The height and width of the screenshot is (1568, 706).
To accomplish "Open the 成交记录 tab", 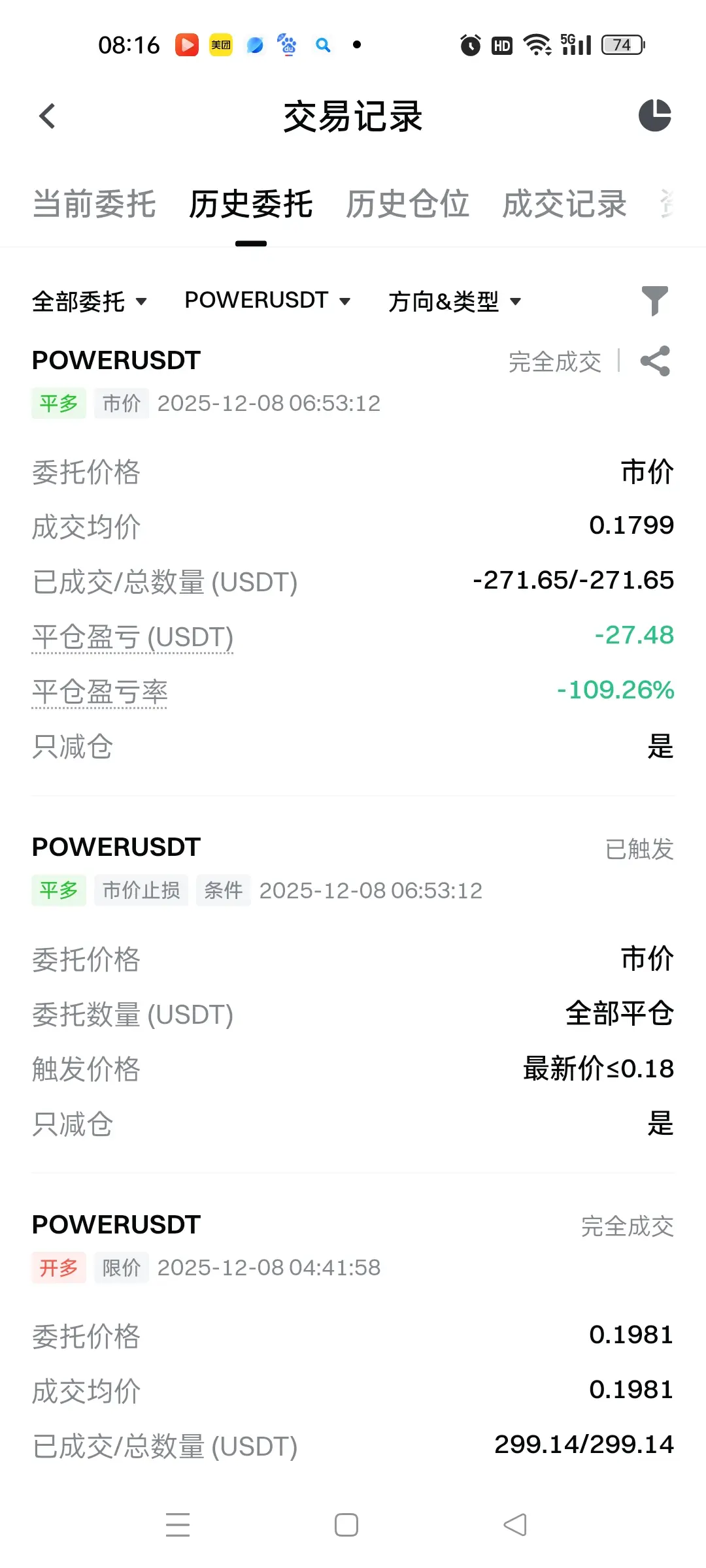I will (564, 204).
